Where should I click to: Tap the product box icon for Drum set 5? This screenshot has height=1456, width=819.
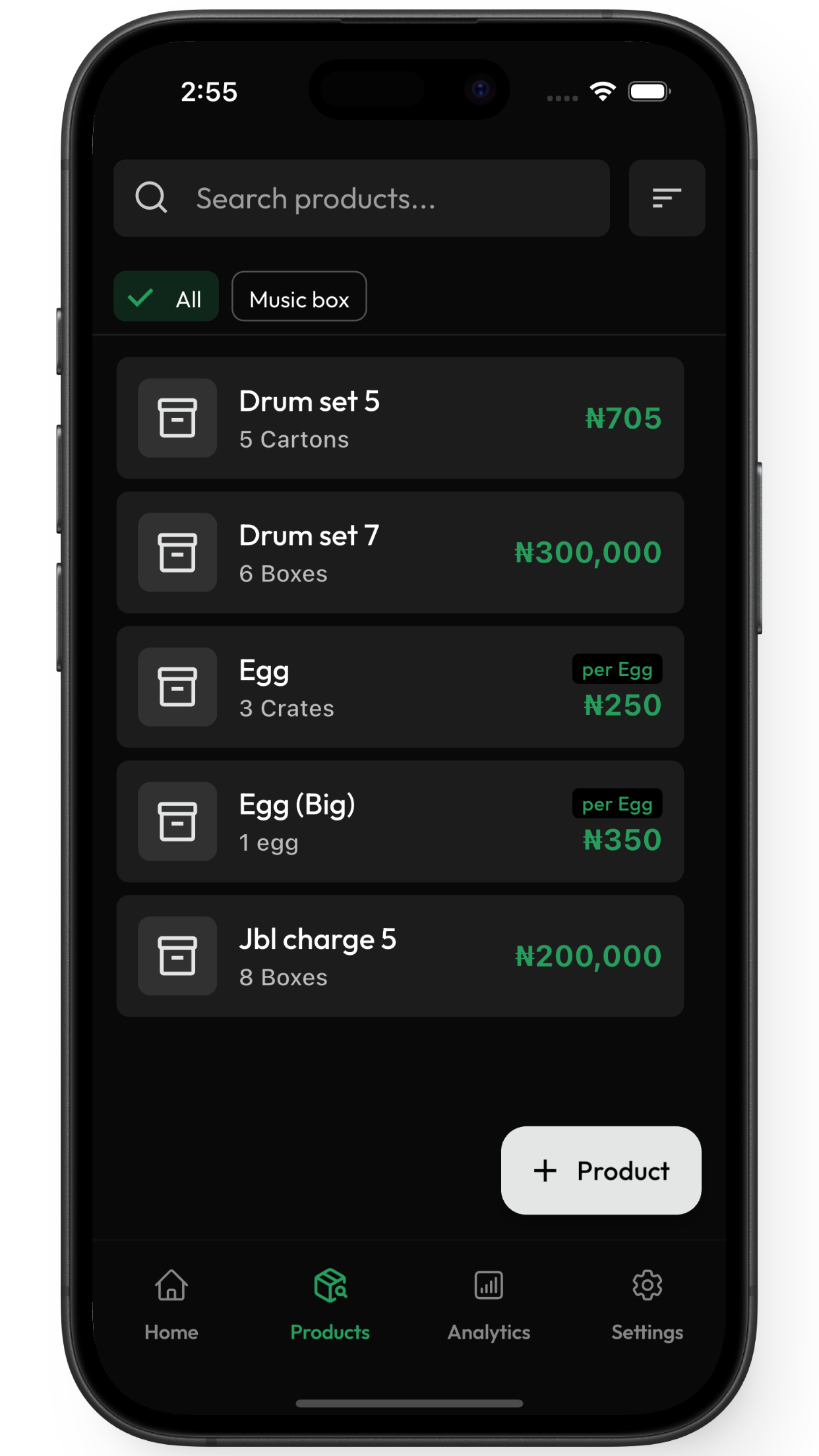point(177,418)
